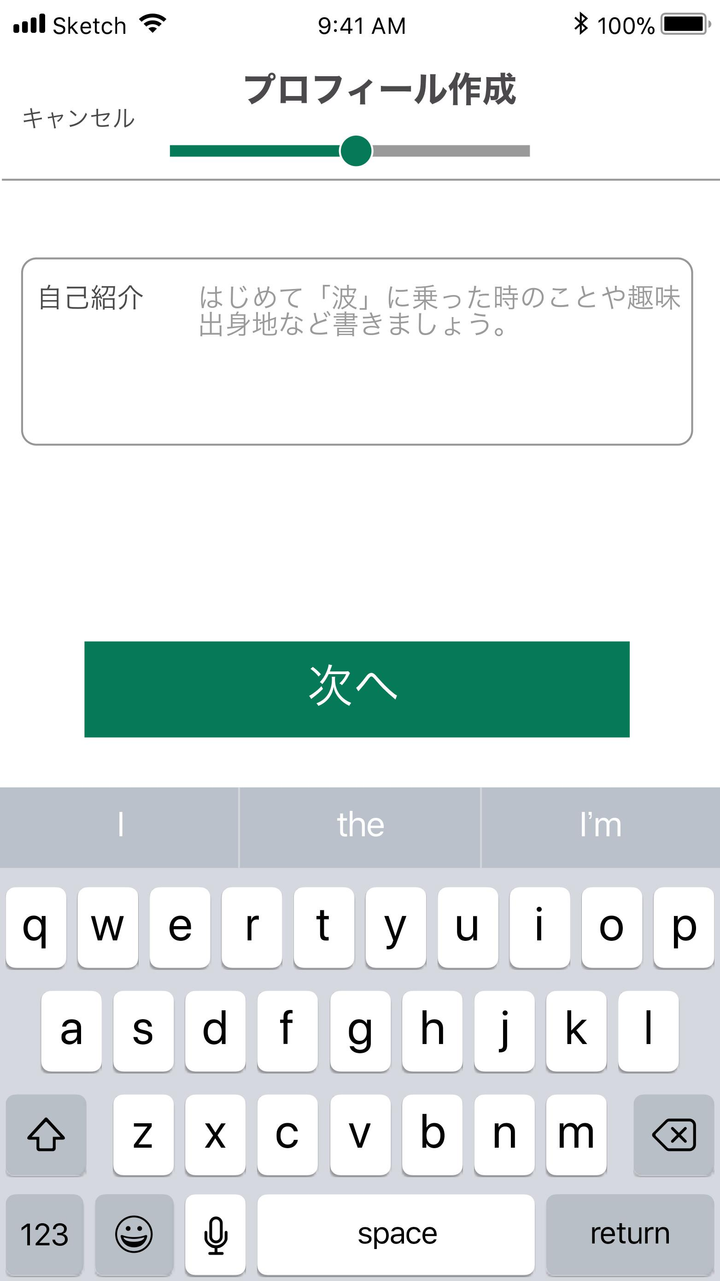Start dictation with the microphone key

point(215,1235)
